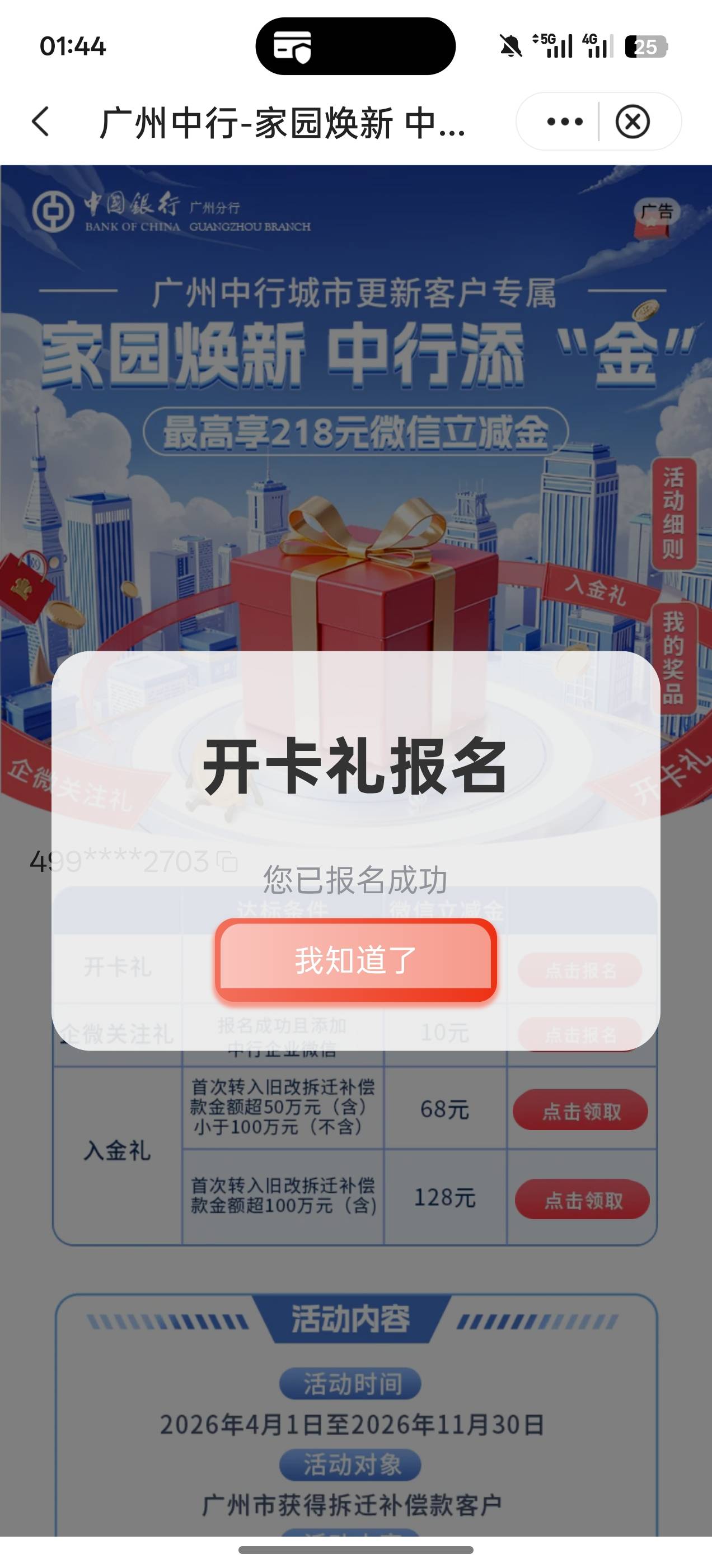712x1568 pixels.
Task: Open the mini program three-dot menu
Action: 564,122
